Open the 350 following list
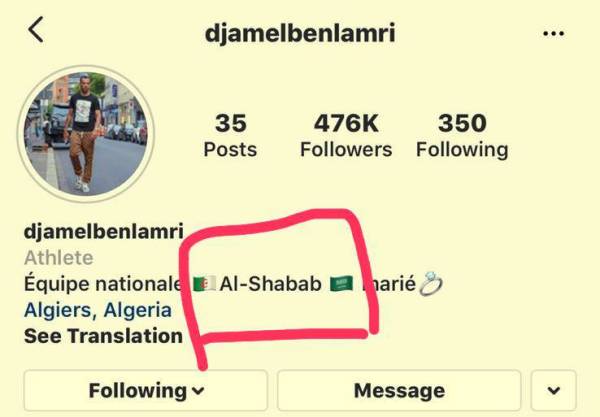Screen dimensions: 600x417 point(462,136)
